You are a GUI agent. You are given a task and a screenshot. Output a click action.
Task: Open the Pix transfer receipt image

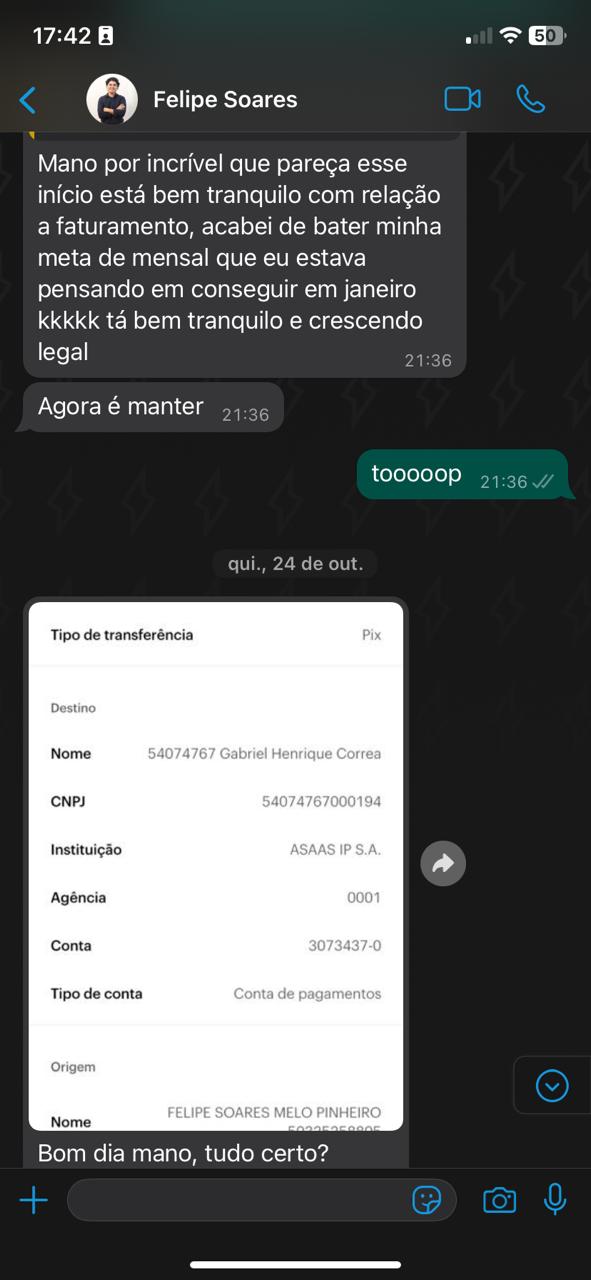[216, 866]
